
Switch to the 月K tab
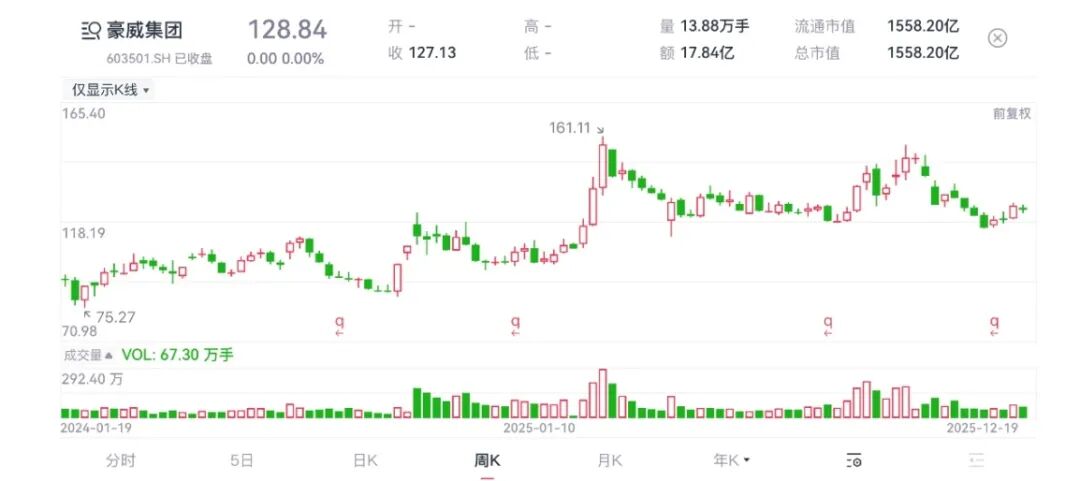(x=610, y=460)
